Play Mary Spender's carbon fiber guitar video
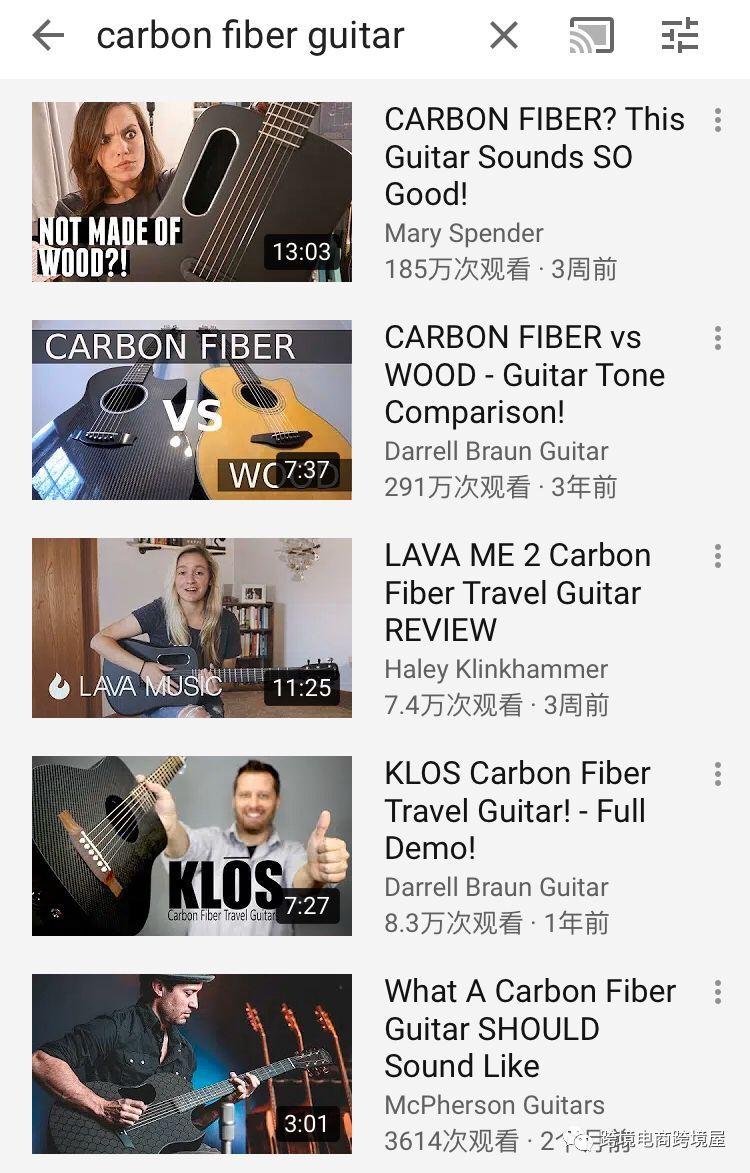This screenshot has height=1173, width=750. click(x=192, y=192)
